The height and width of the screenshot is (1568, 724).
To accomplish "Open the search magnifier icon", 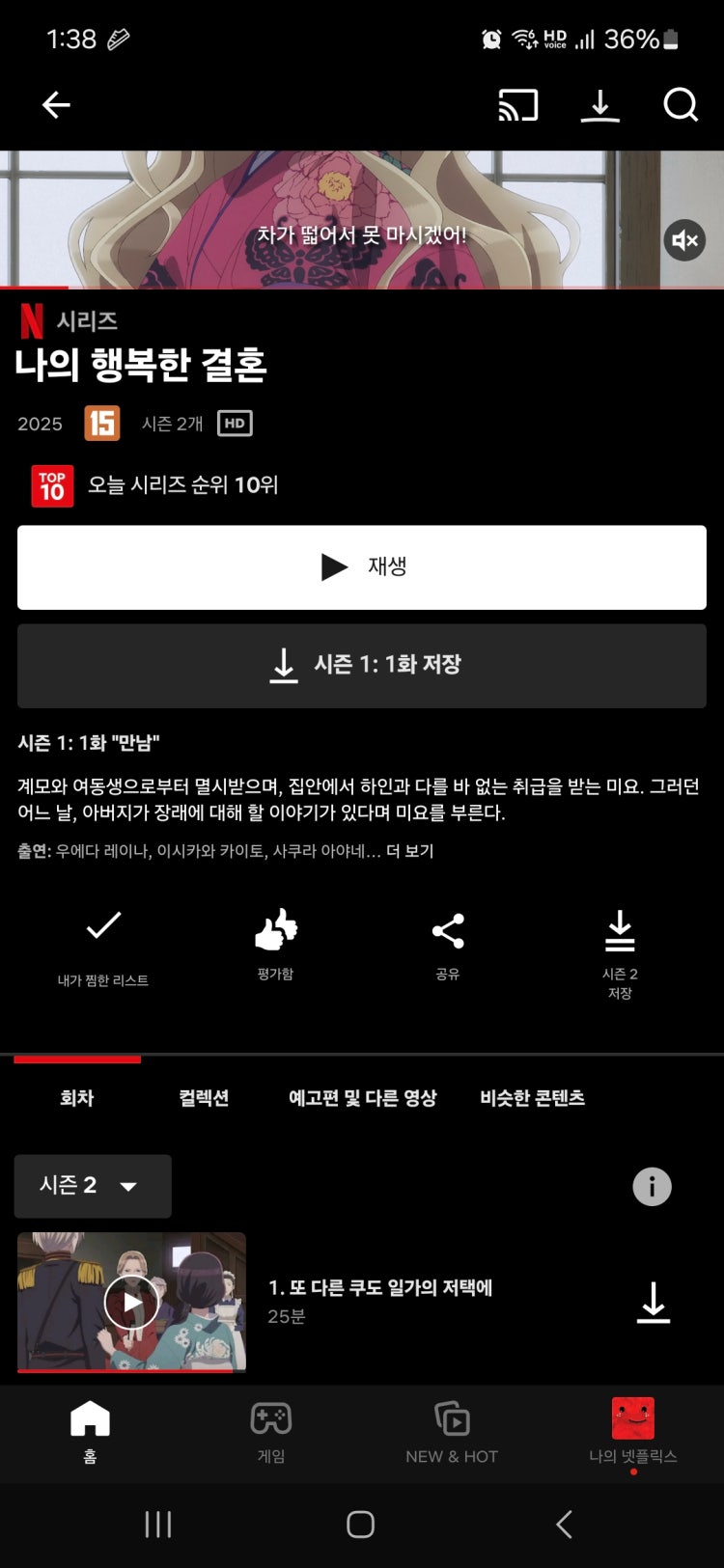I will (680, 105).
